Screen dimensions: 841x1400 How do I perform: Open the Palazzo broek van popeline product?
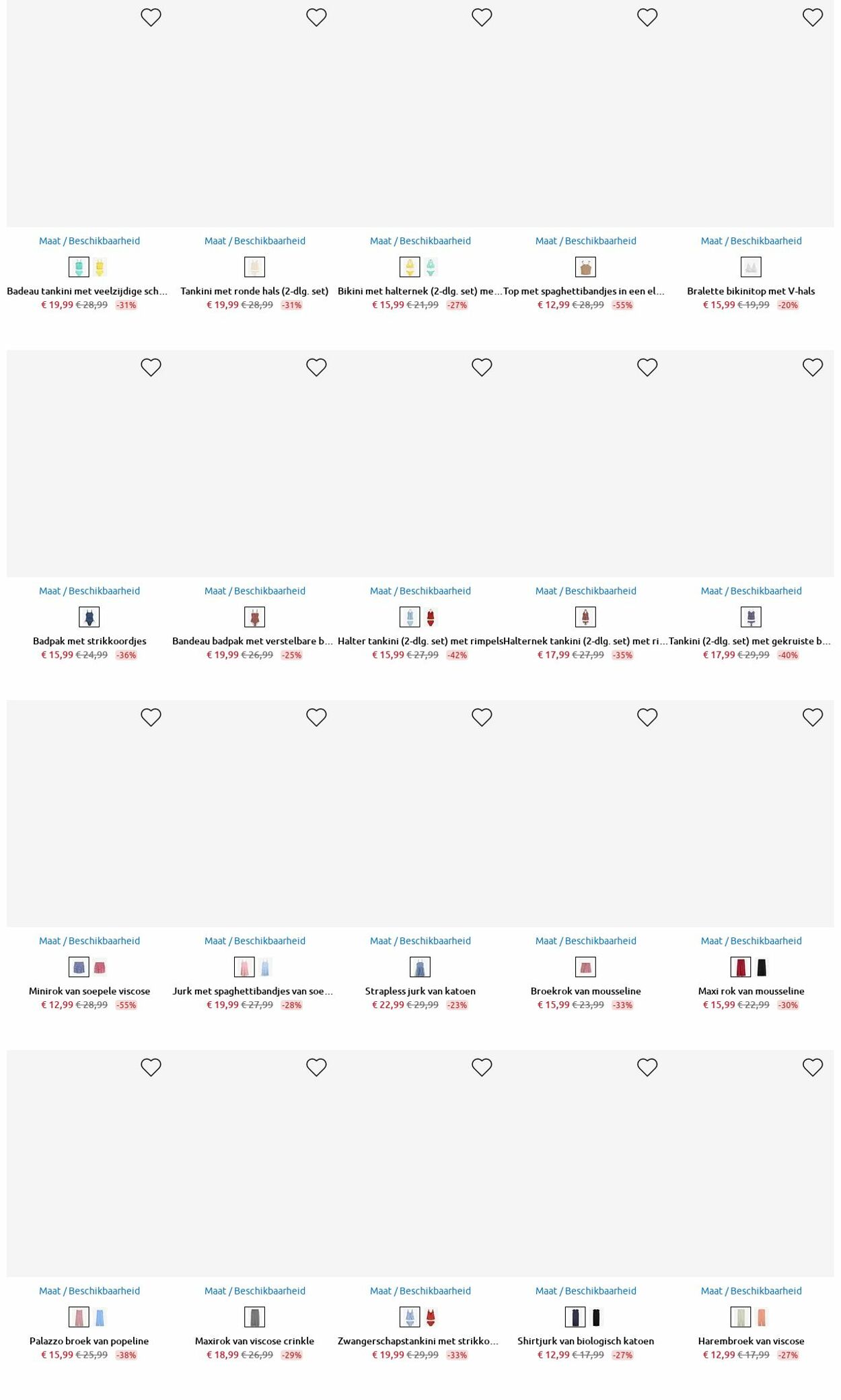tap(89, 1340)
